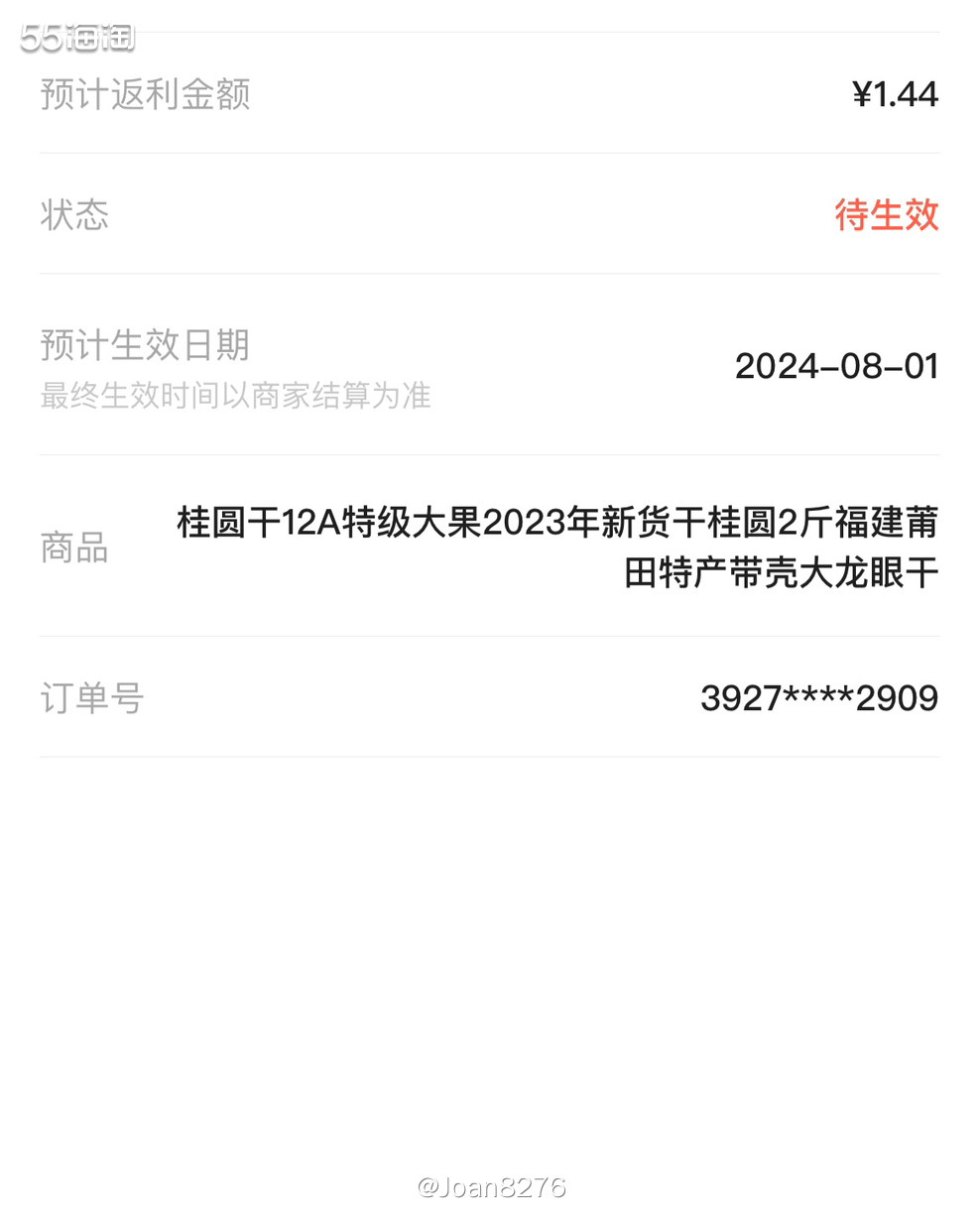Select the 预计返利金额 label
Screen dimensions: 980x1226
point(145,94)
